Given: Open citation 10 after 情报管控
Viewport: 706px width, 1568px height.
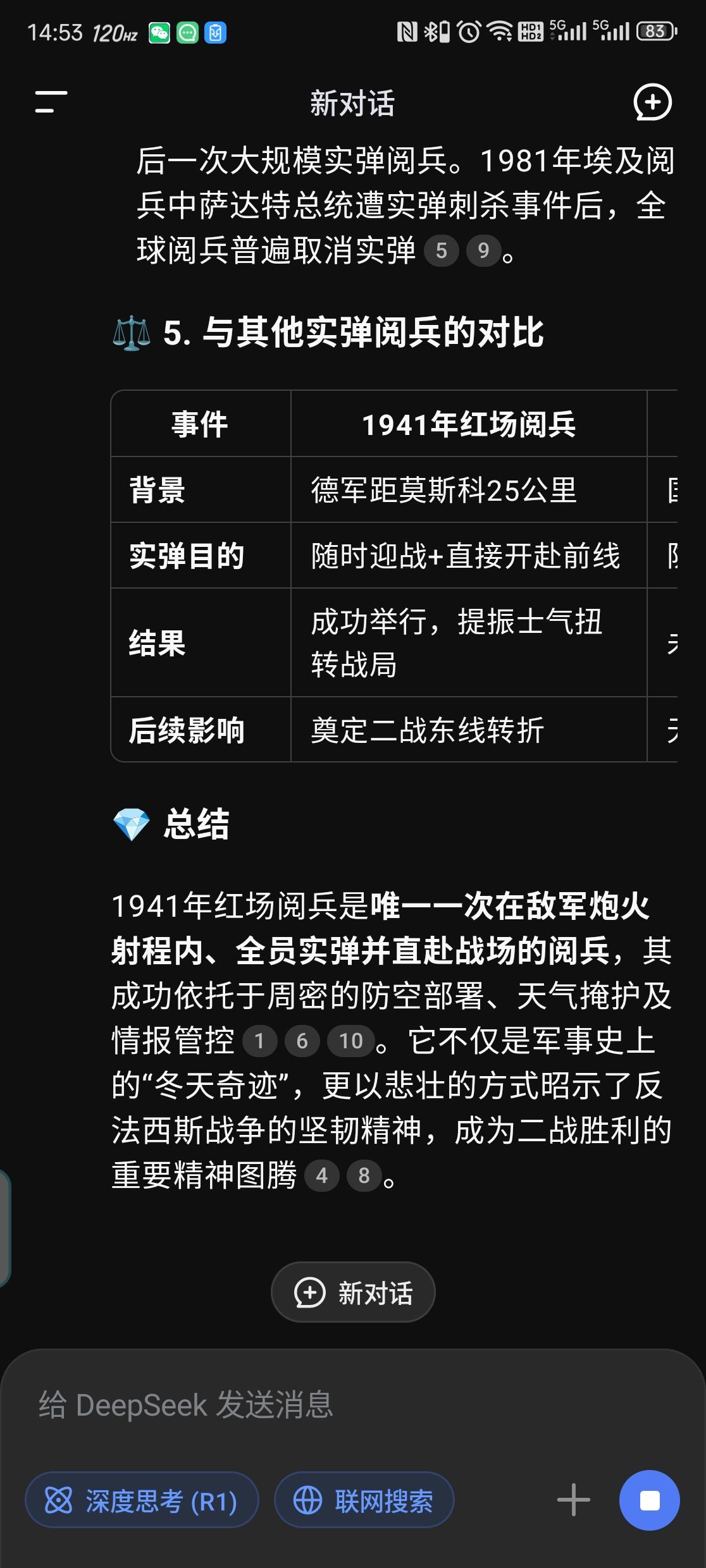Looking at the screenshot, I should pyautogui.click(x=350, y=1041).
